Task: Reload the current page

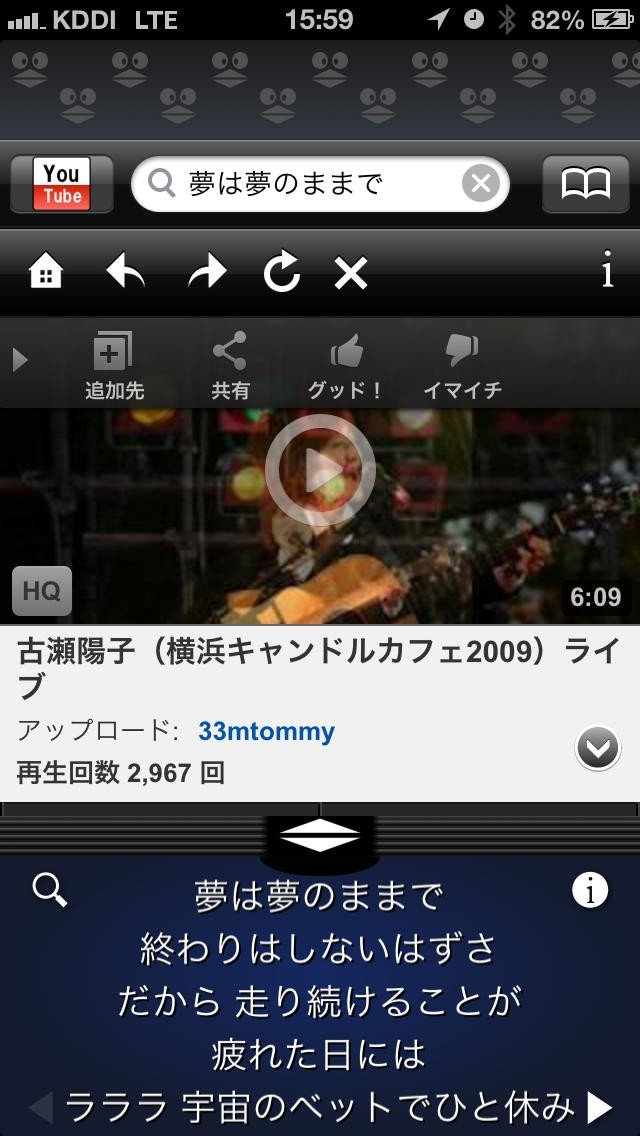Action: (282, 272)
